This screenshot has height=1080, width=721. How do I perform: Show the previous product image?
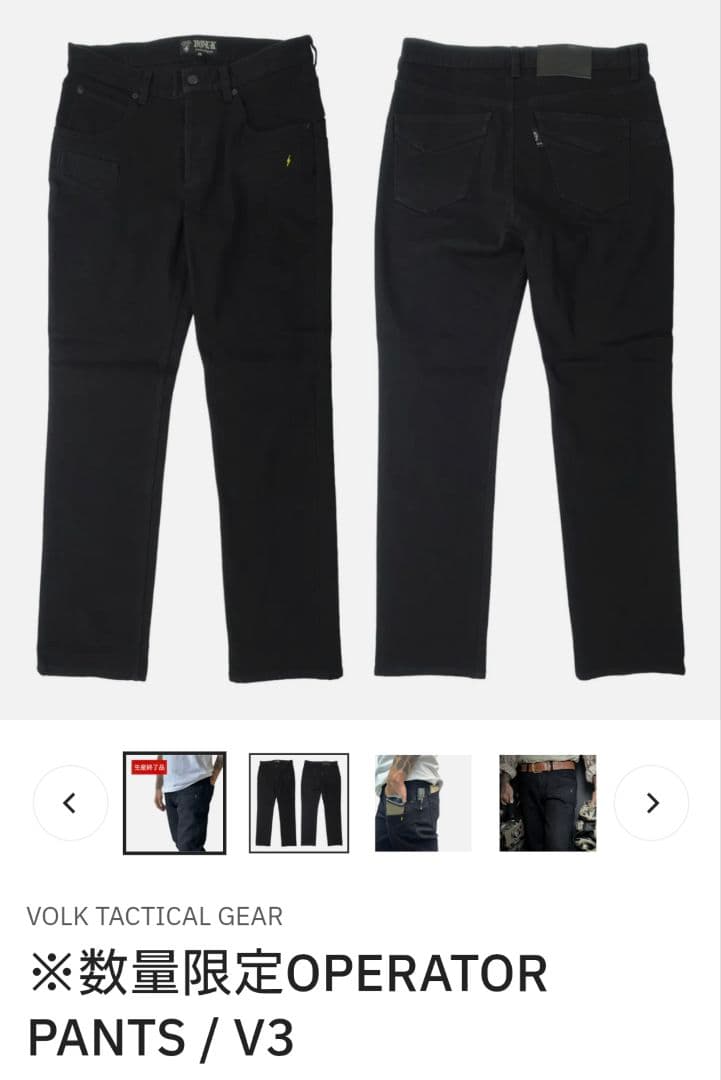69,801
